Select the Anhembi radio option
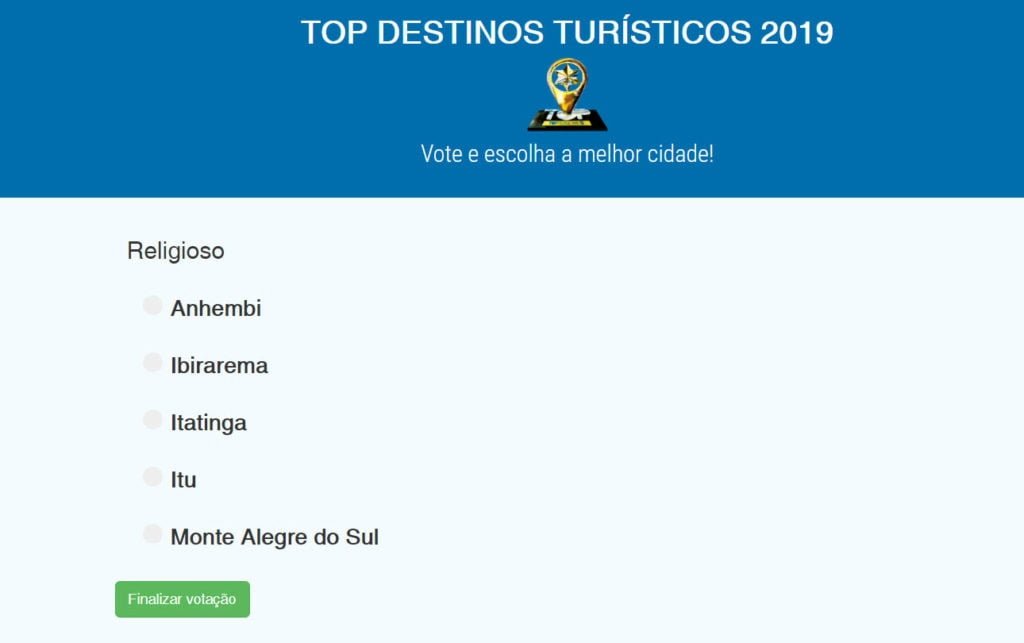The width and height of the screenshot is (1024, 643). click(152, 305)
